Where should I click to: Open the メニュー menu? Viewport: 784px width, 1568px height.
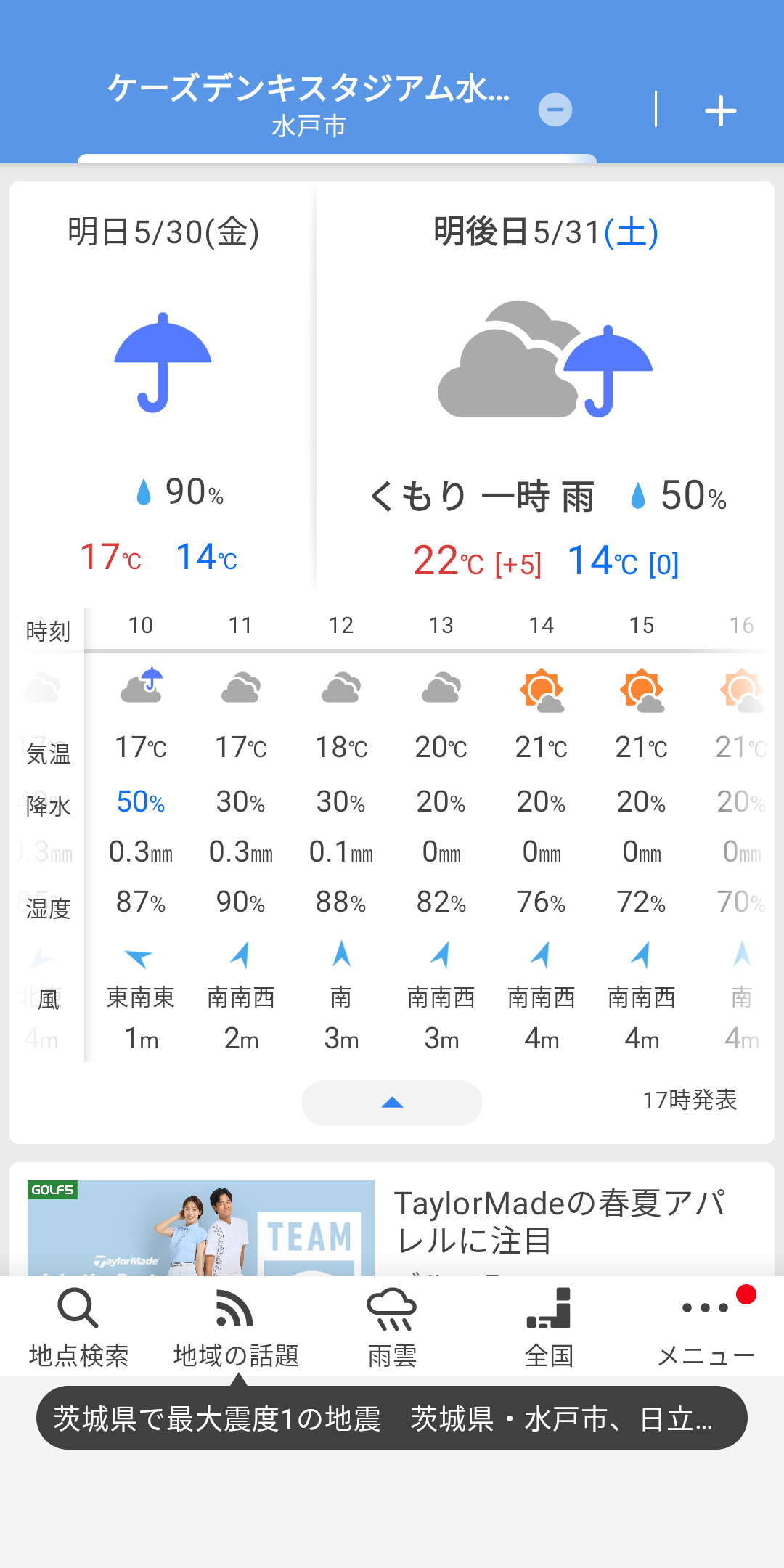click(x=706, y=1327)
